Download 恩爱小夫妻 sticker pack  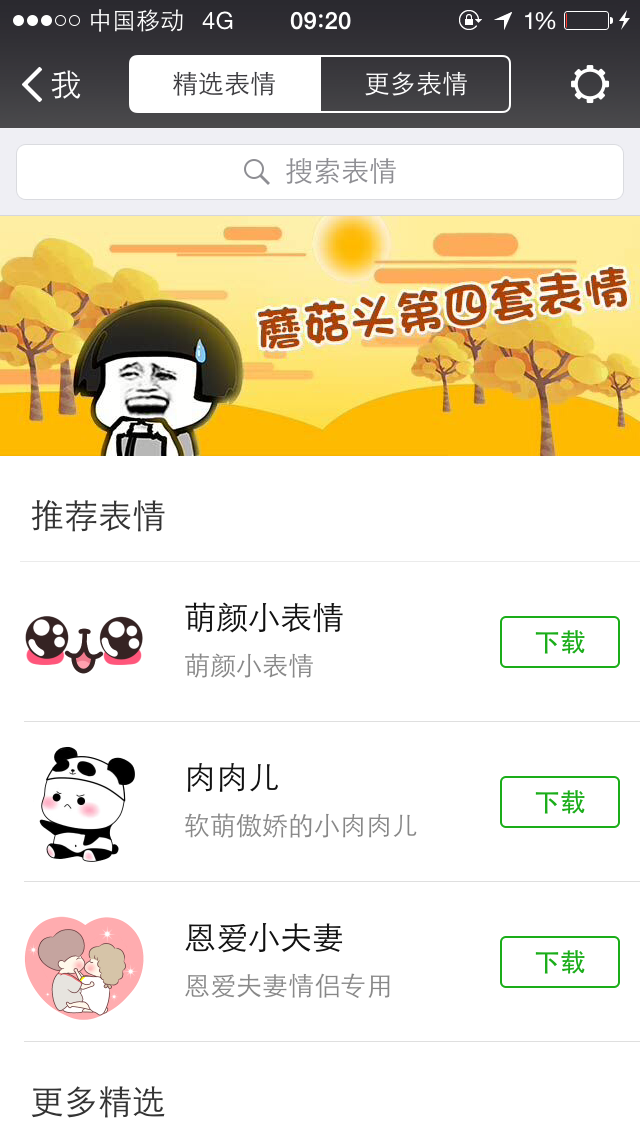[x=559, y=962]
